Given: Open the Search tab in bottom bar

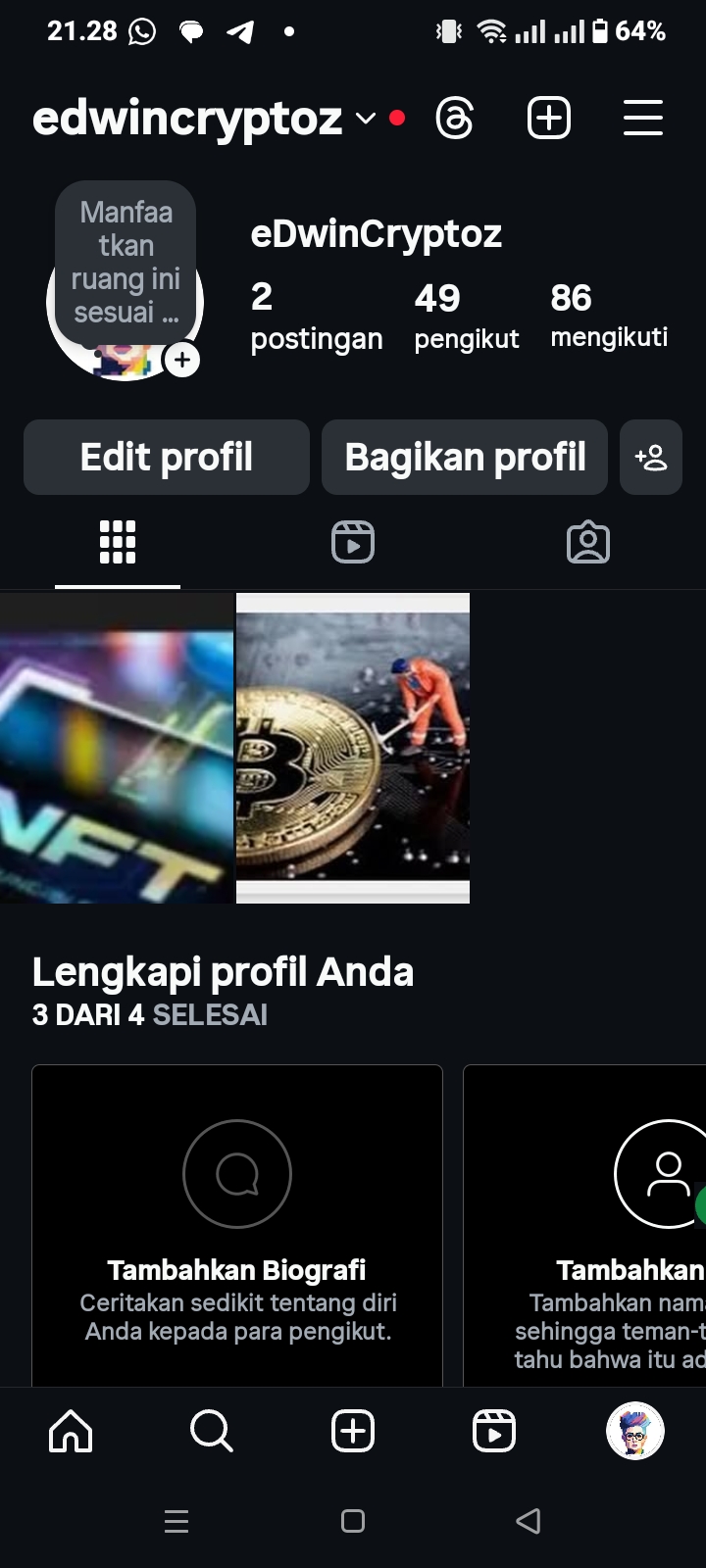Looking at the screenshot, I should point(212,1432).
